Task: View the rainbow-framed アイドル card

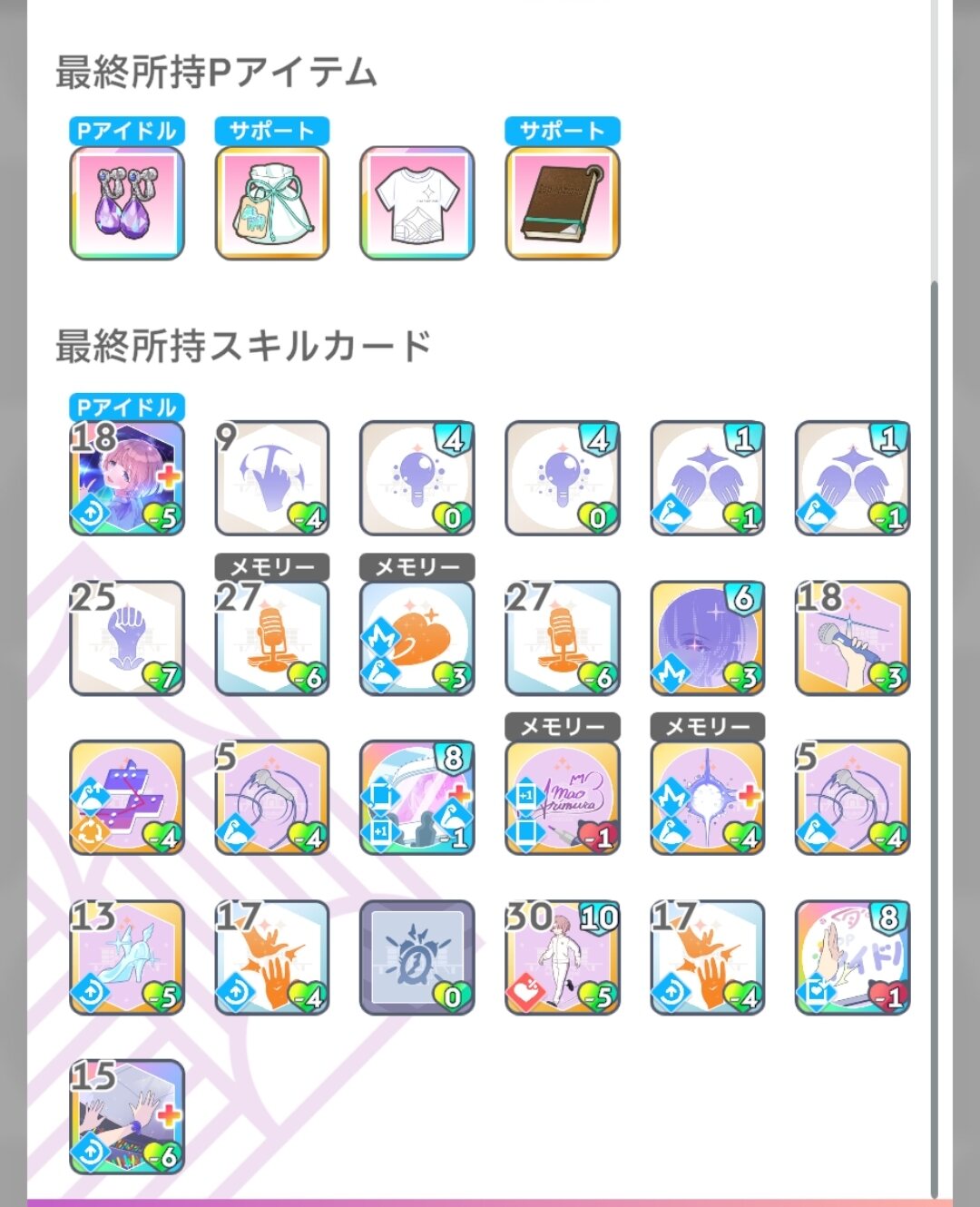Action: 853,957
